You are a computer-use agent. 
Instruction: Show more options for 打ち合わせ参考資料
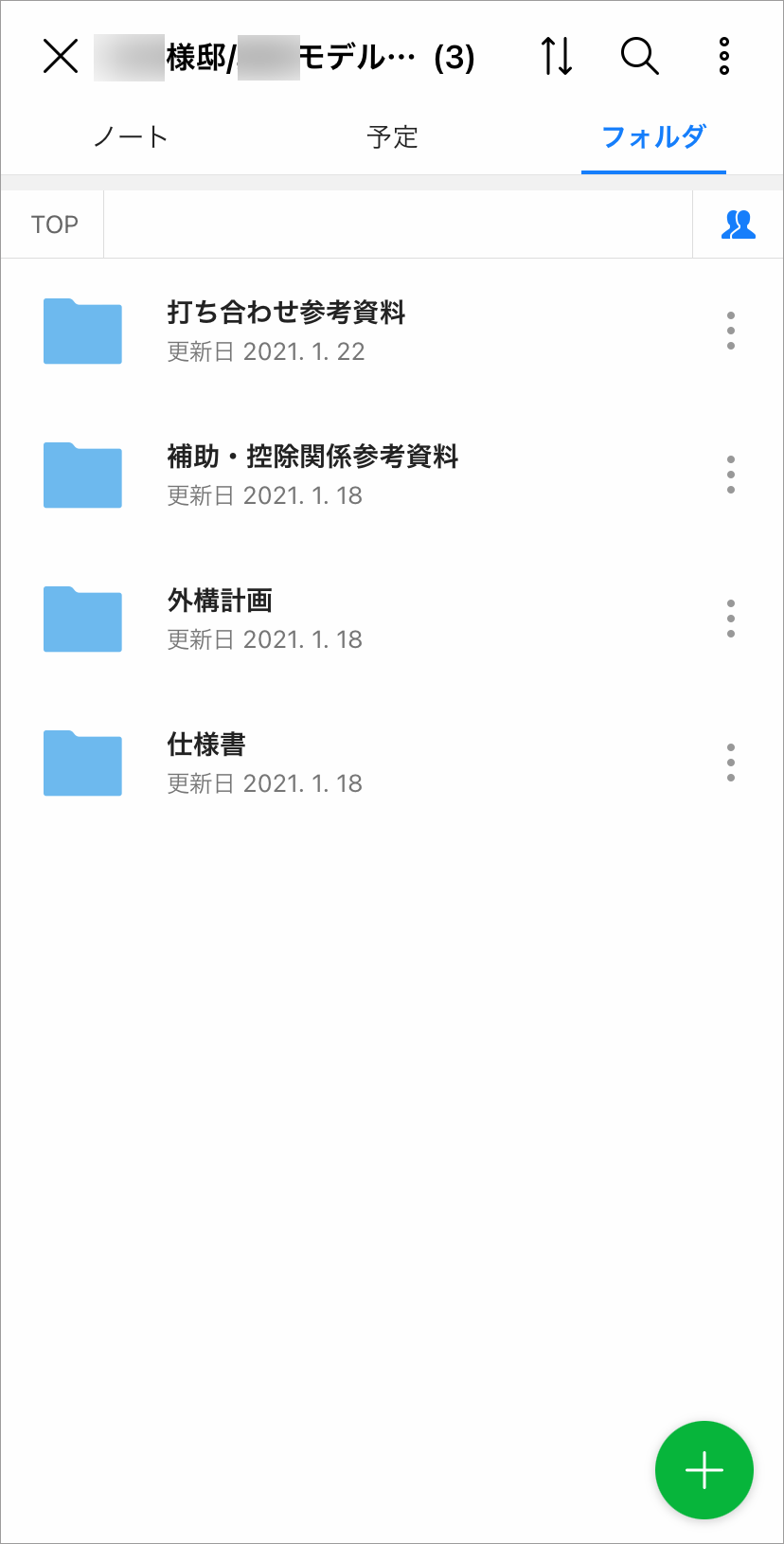[730, 331]
